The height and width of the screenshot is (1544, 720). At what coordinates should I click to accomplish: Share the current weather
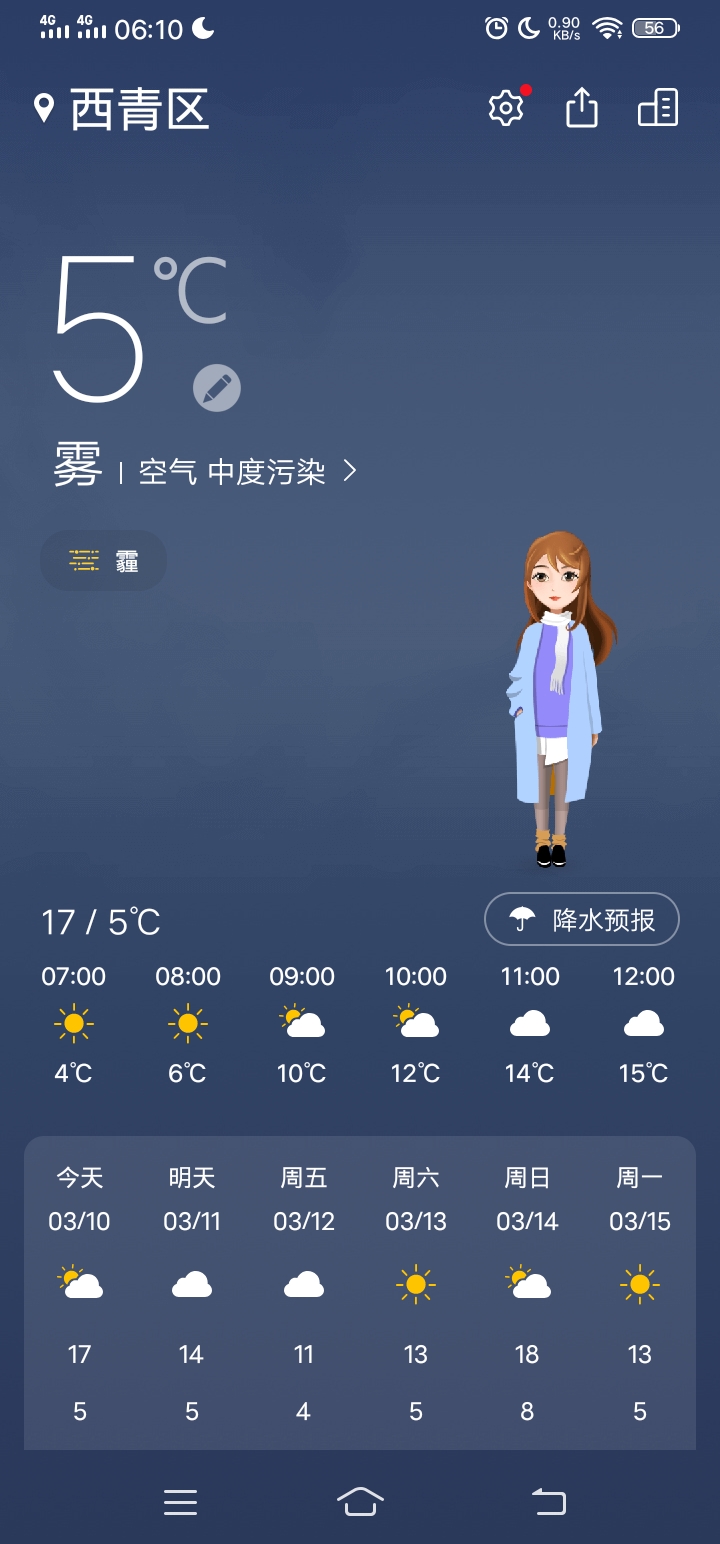582,107
